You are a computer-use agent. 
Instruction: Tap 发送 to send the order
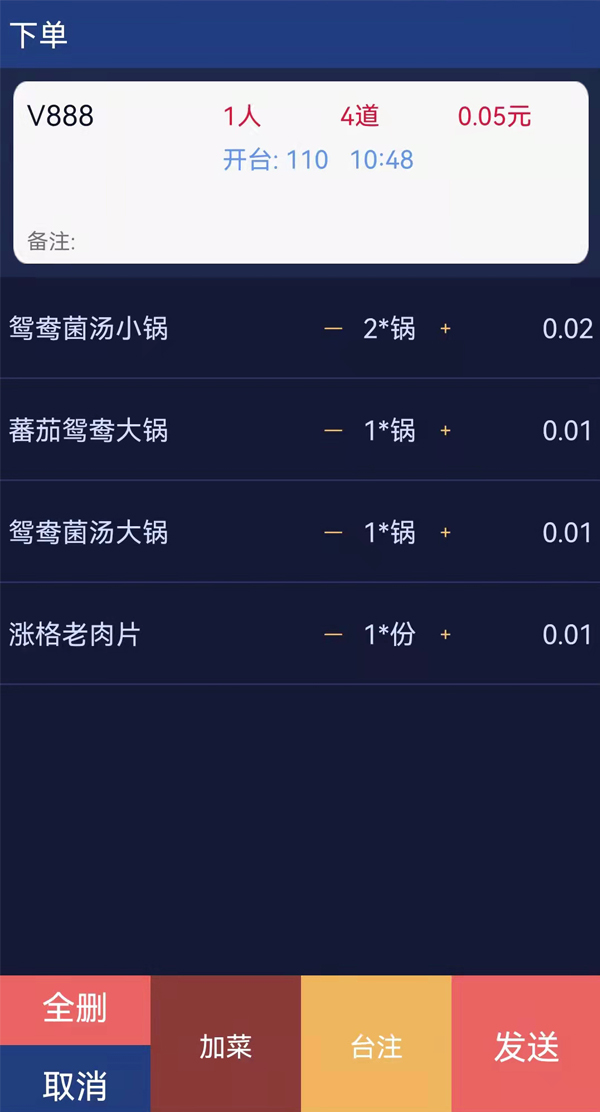526,1044
